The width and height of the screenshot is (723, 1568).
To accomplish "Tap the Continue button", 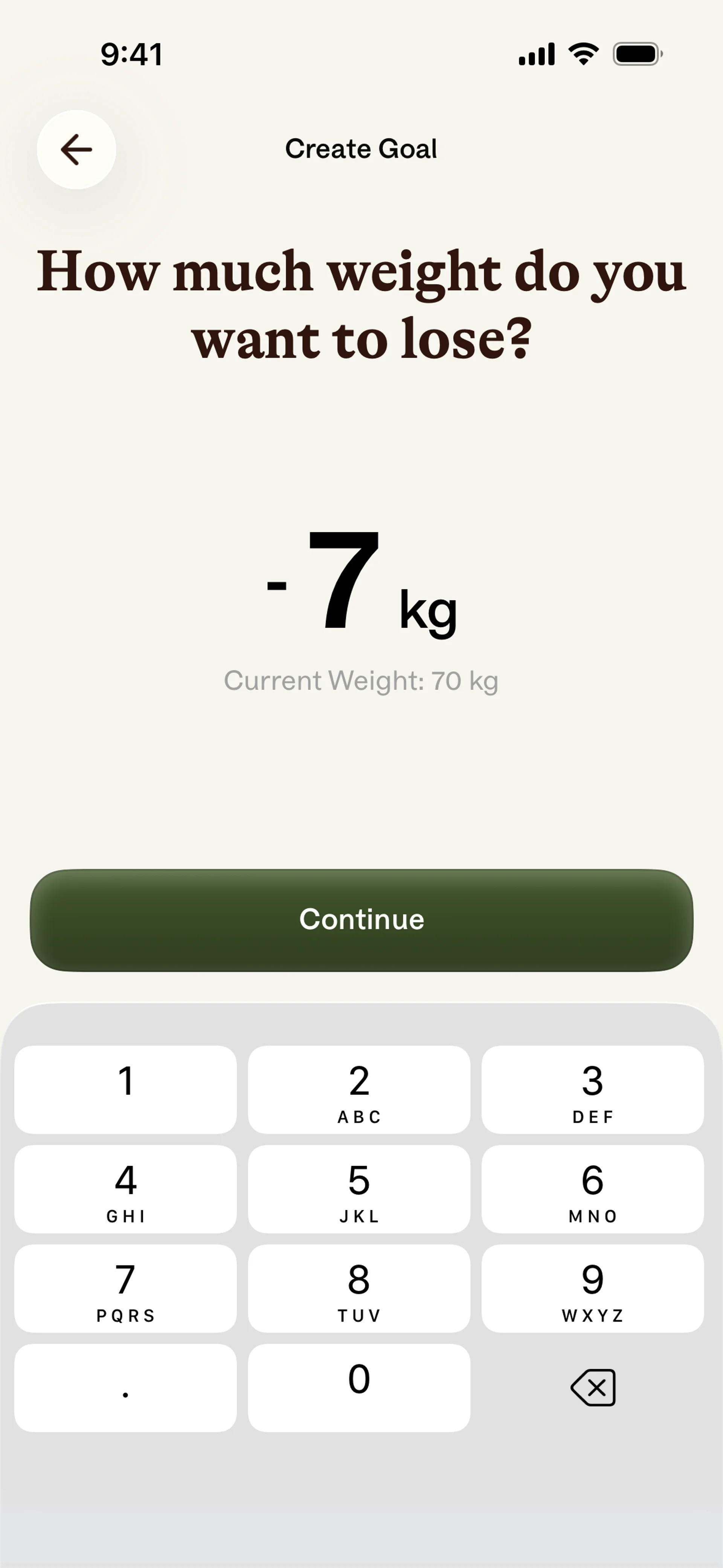I will [x=361, y=920].
